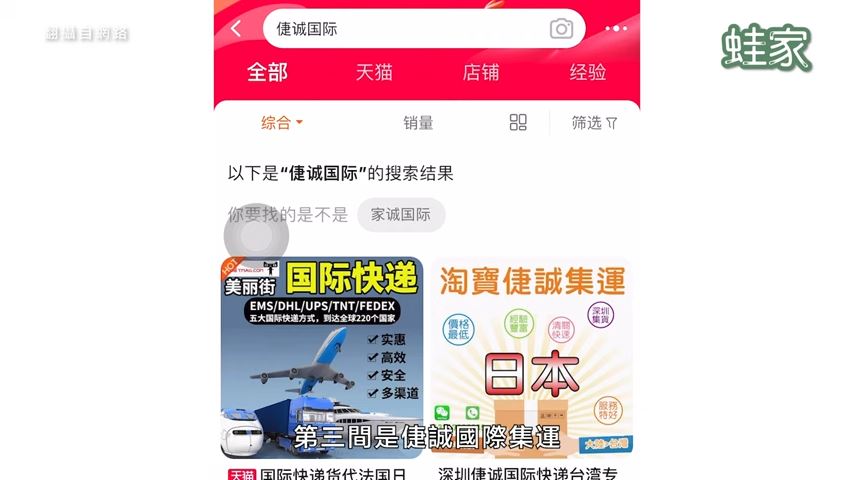
Task: Switch to the 经验 tab
Action: 588,72
